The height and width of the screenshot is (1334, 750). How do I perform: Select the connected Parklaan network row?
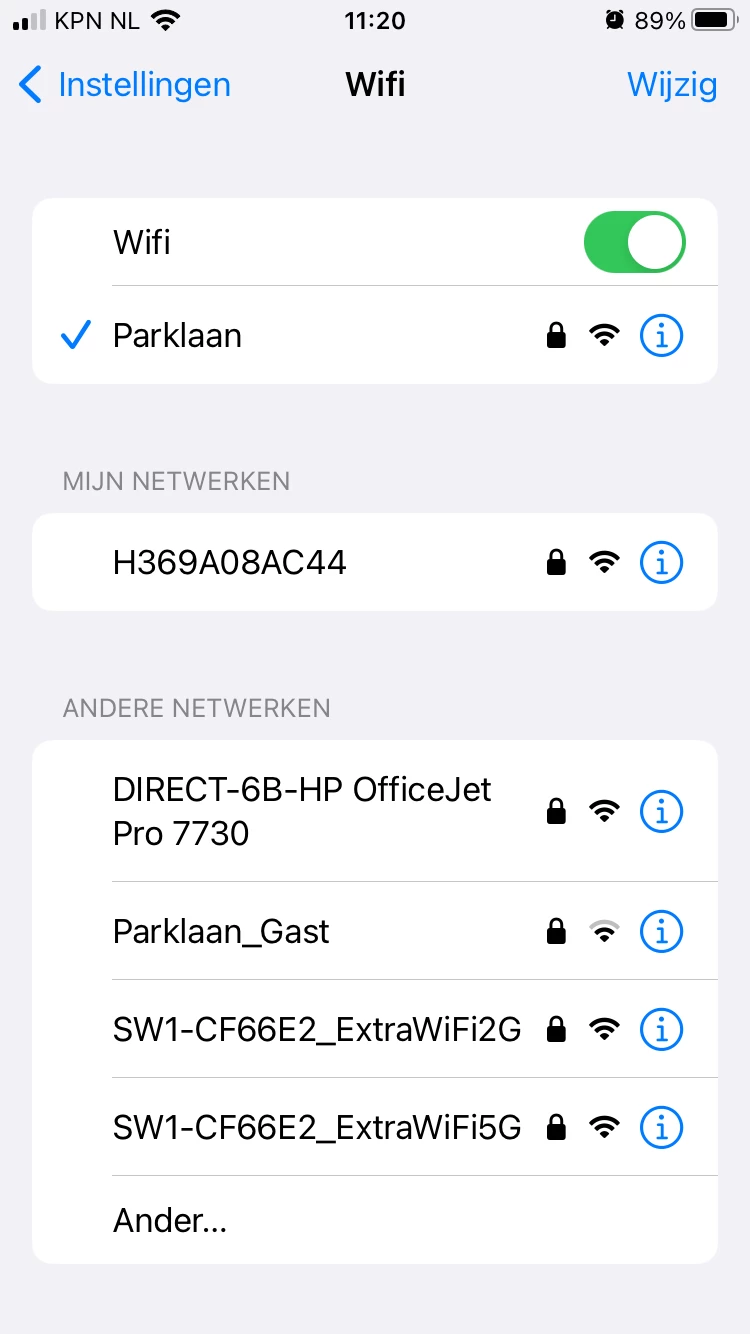300,336
